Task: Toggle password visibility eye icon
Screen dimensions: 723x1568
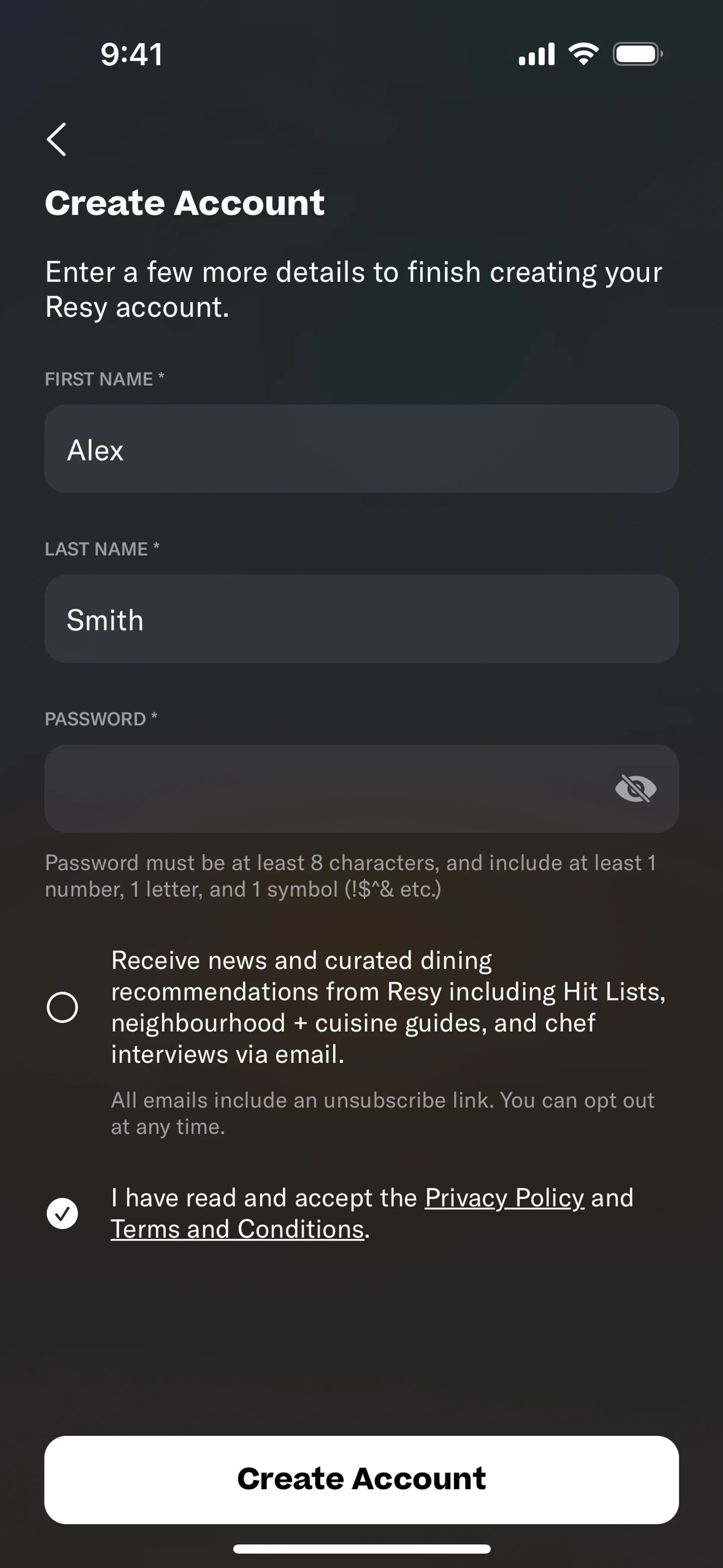Action: click(635, 789)
